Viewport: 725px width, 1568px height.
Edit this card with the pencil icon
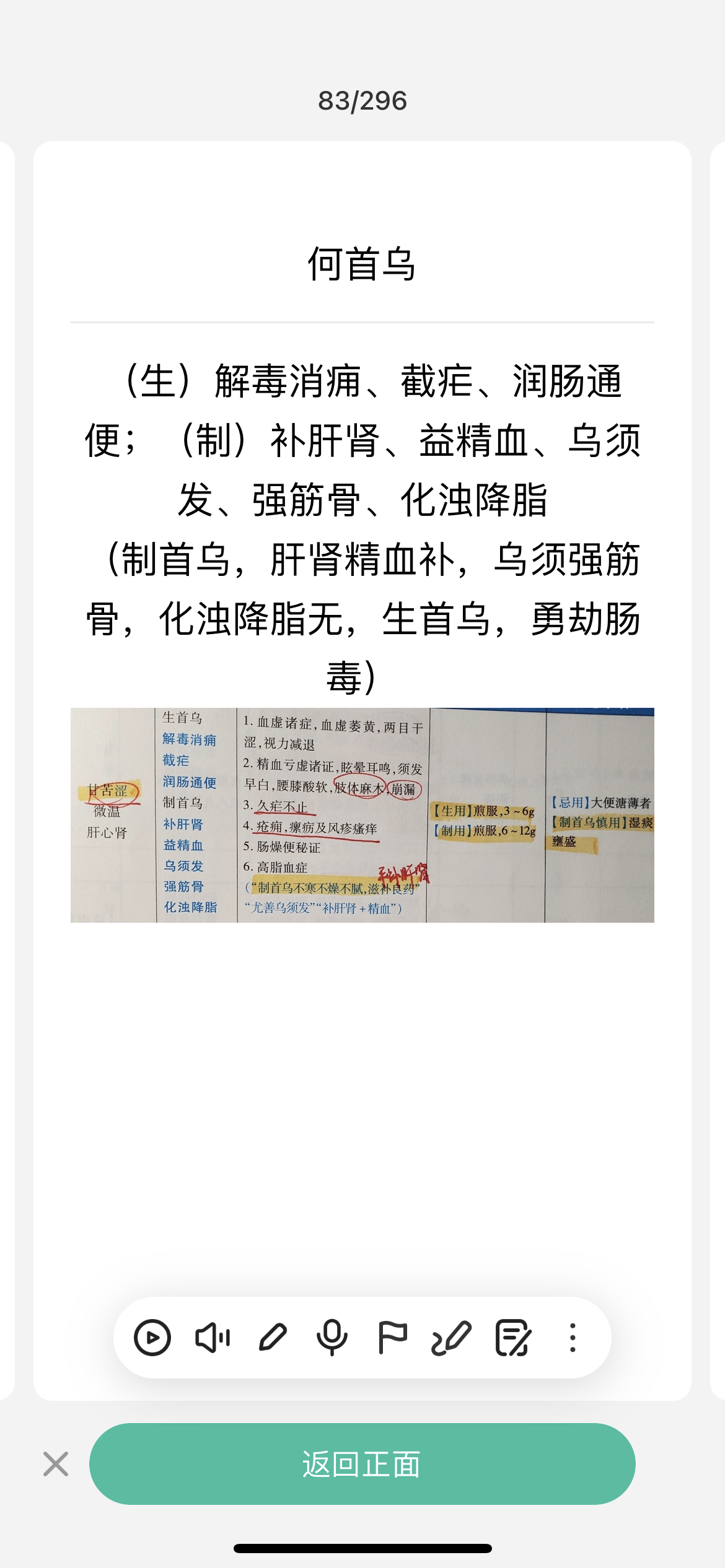tap(273, 1338)
